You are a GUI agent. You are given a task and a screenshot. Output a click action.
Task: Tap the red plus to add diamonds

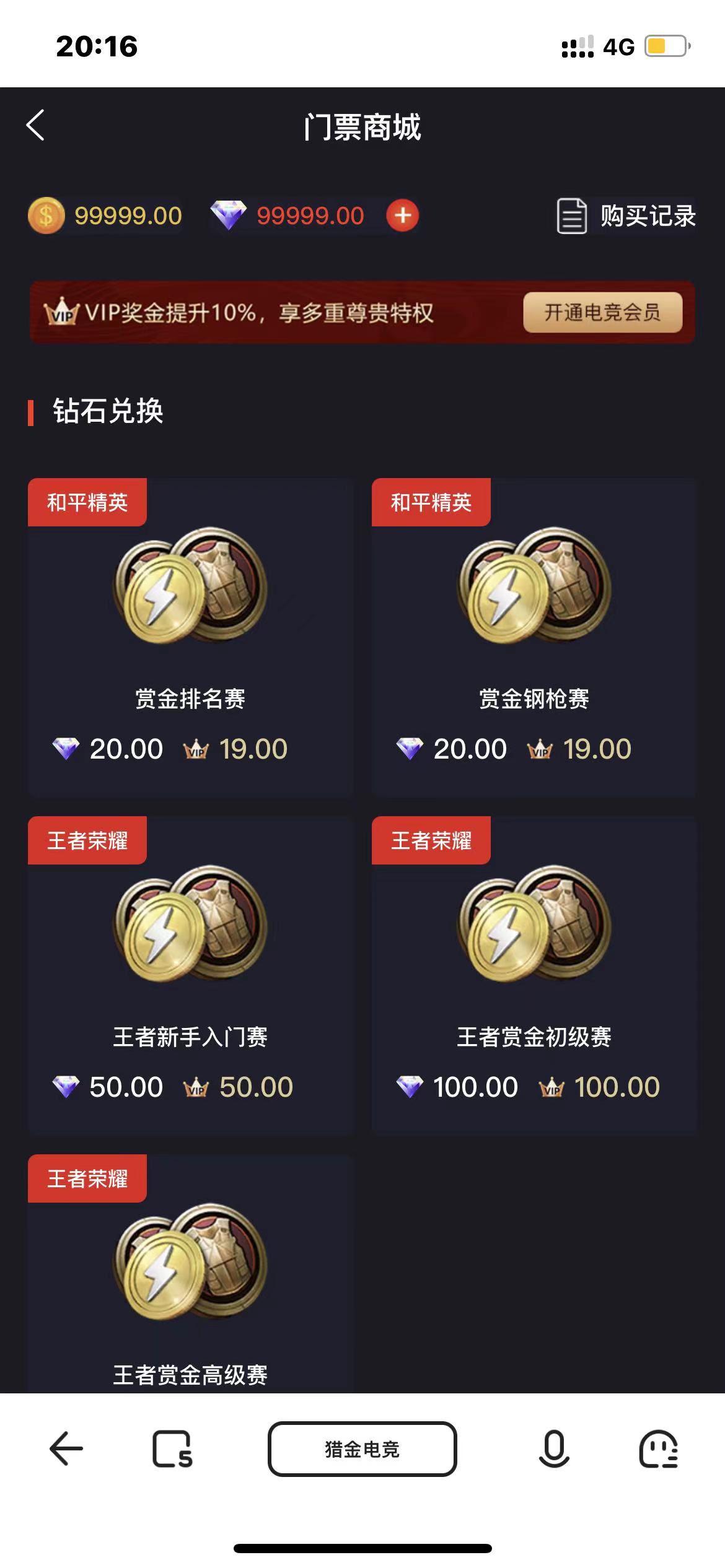click(403, 216)
